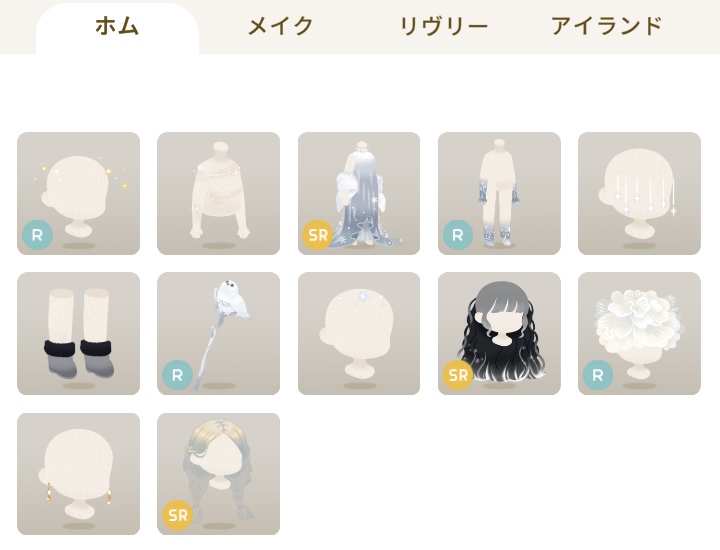Choose the SR snowflake gown item
Screen dimensions: 720x550
pos(359,193)
